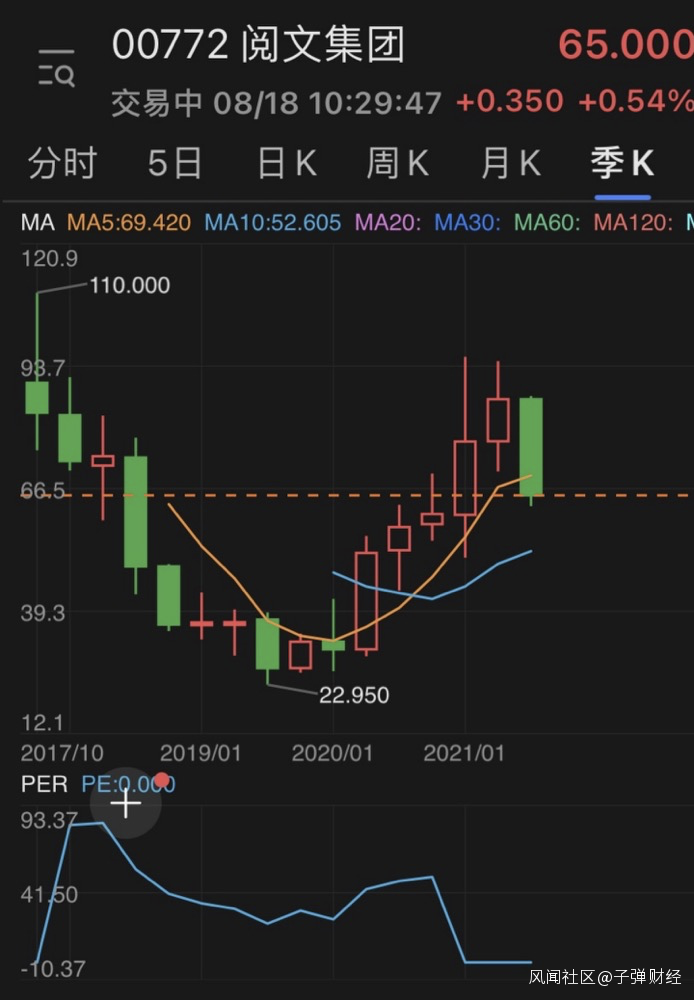
Task: Open the 月K monthly chart tab
Action: (511, 162)
